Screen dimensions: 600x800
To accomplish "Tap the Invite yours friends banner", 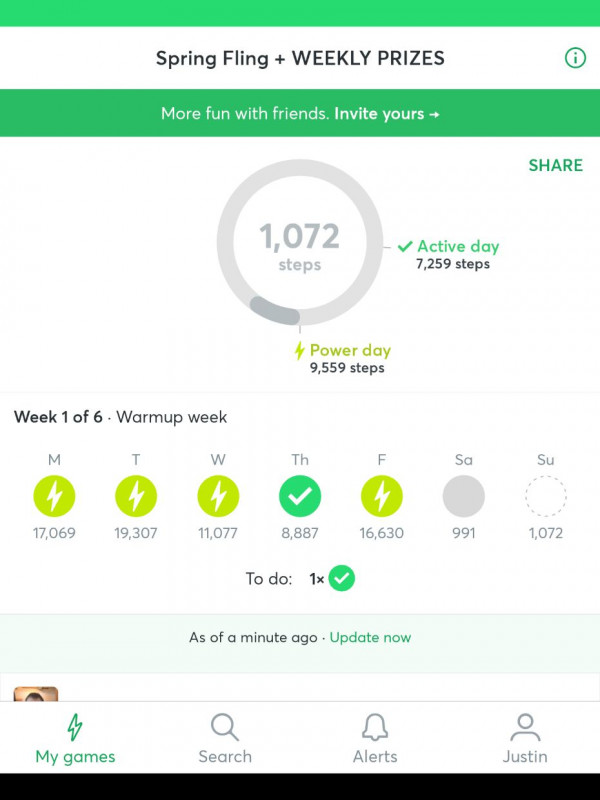I will click(300, 114).
